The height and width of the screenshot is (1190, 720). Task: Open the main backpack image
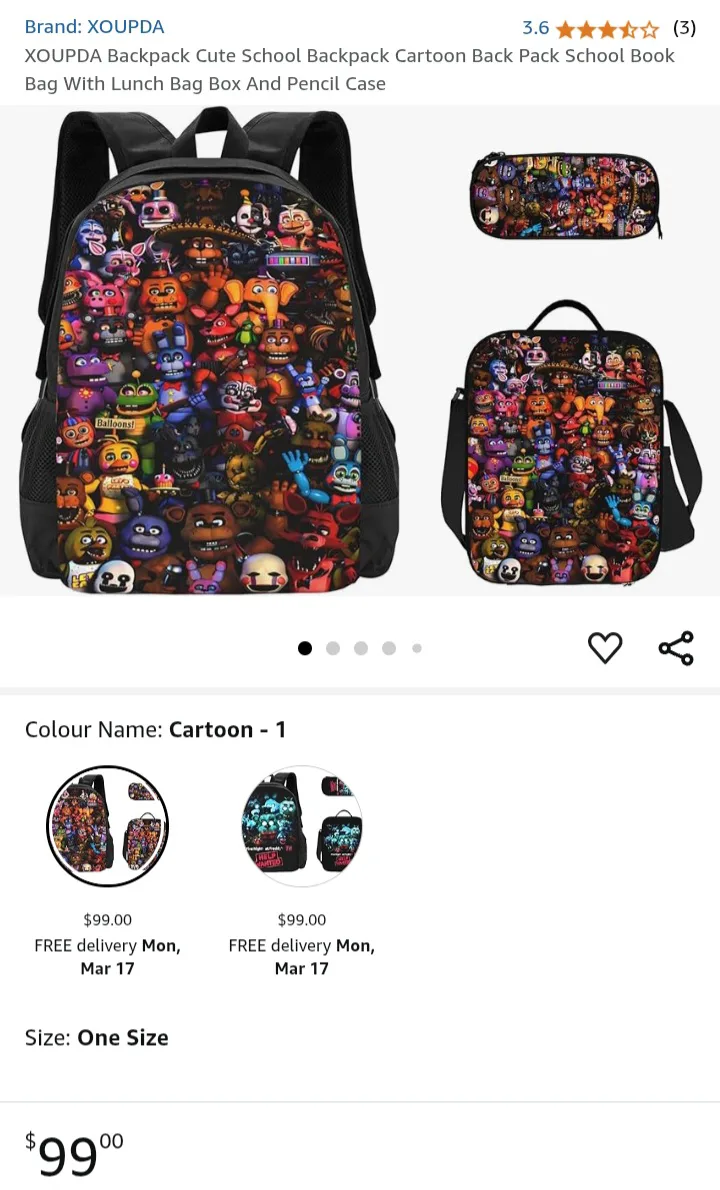210,350
